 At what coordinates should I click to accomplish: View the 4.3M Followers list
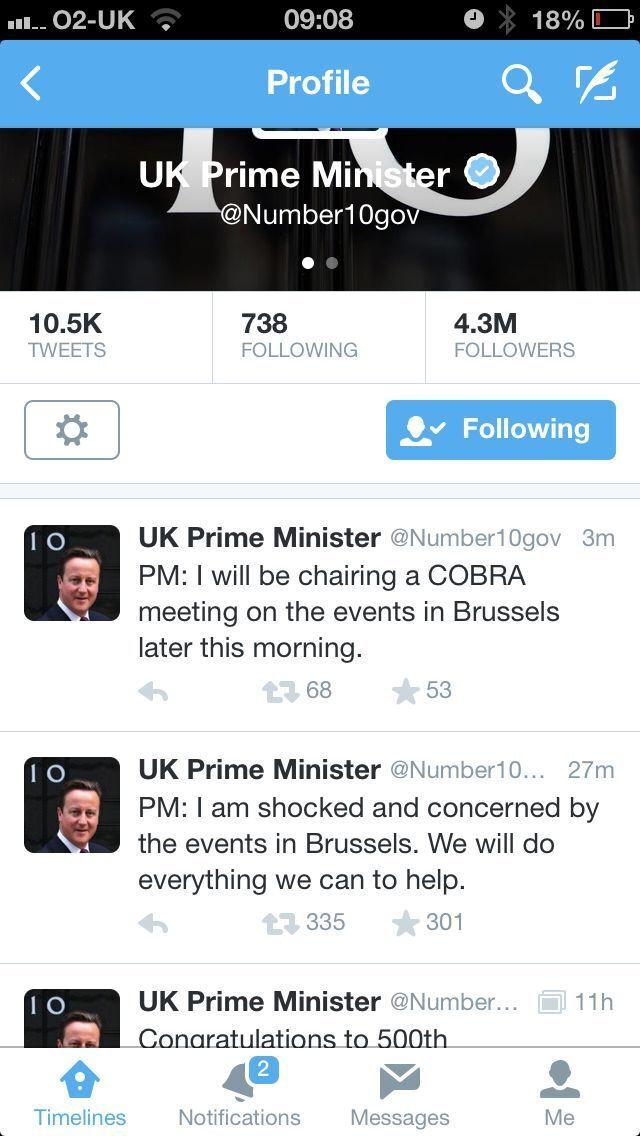click(514, 336)
